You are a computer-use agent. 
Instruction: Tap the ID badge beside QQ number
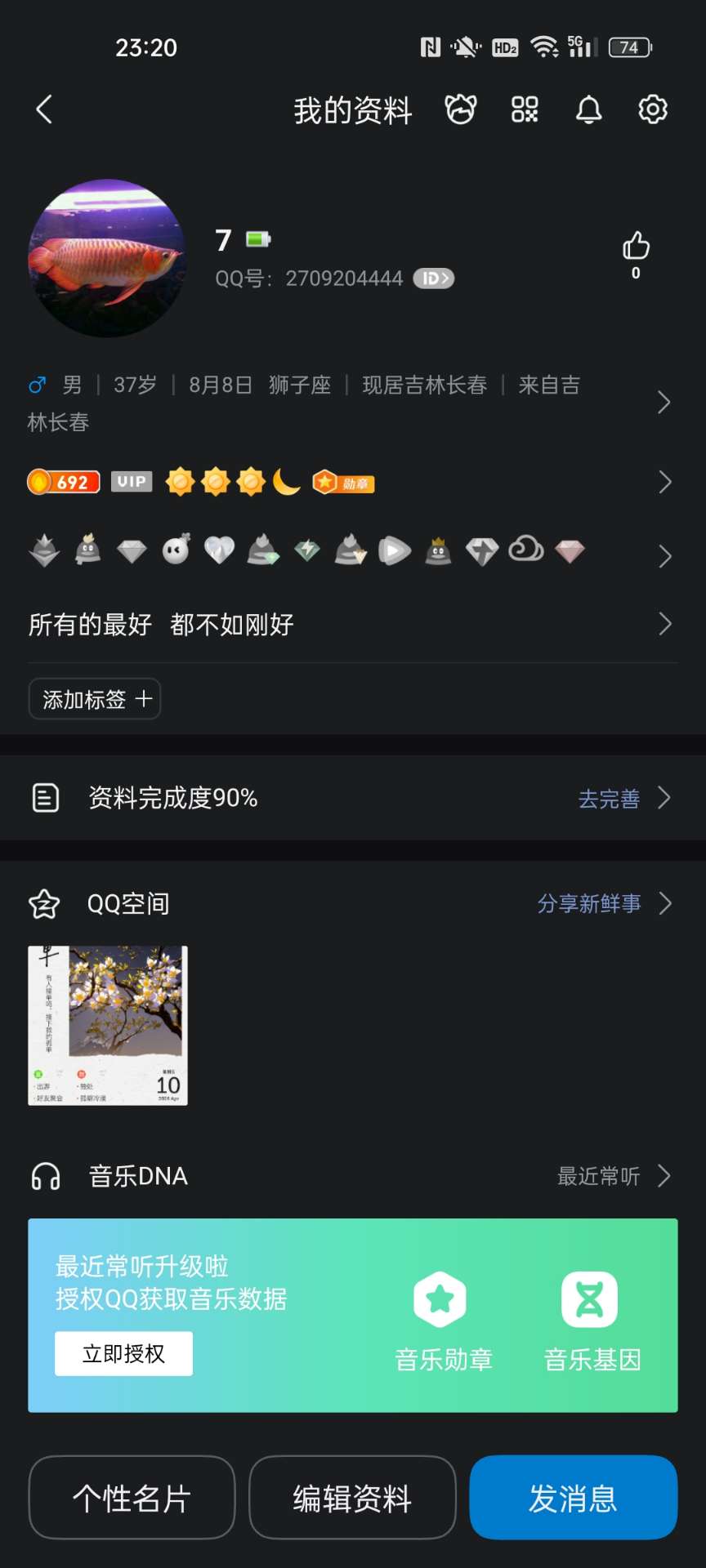click(x=433, y=278)
